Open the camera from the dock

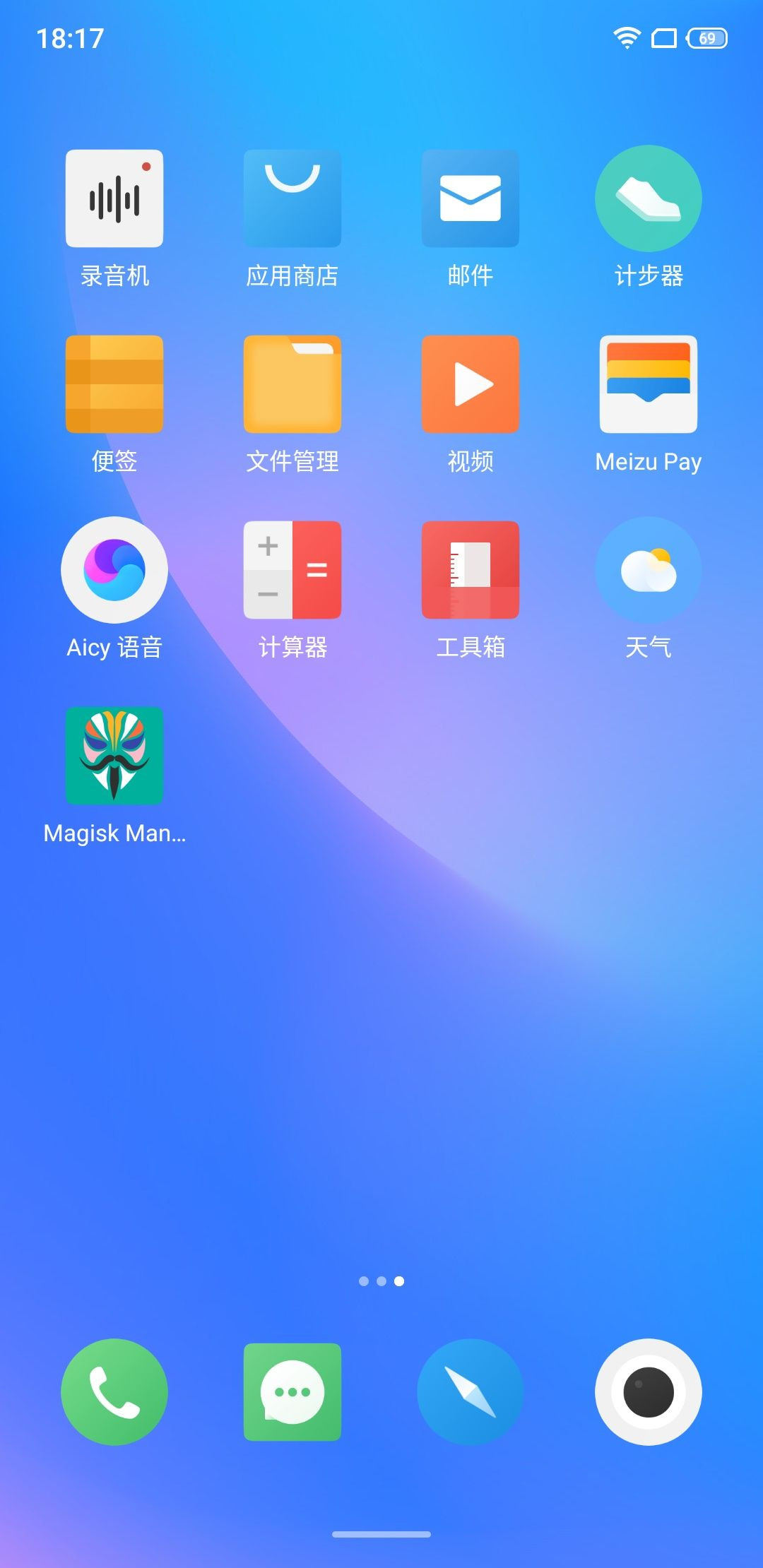click(649, 1392)
